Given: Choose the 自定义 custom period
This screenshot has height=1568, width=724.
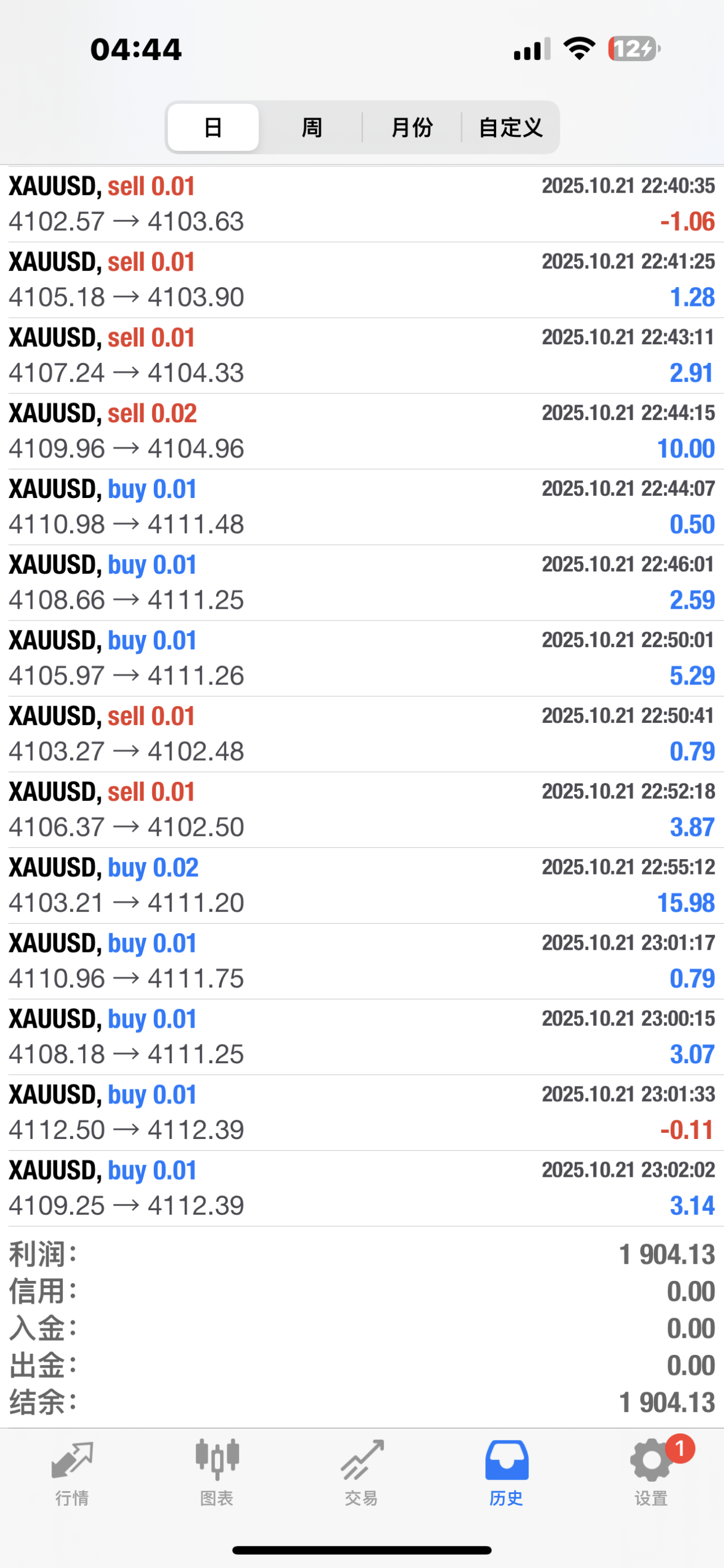Looking at the screenshot, I should point(510,128).
